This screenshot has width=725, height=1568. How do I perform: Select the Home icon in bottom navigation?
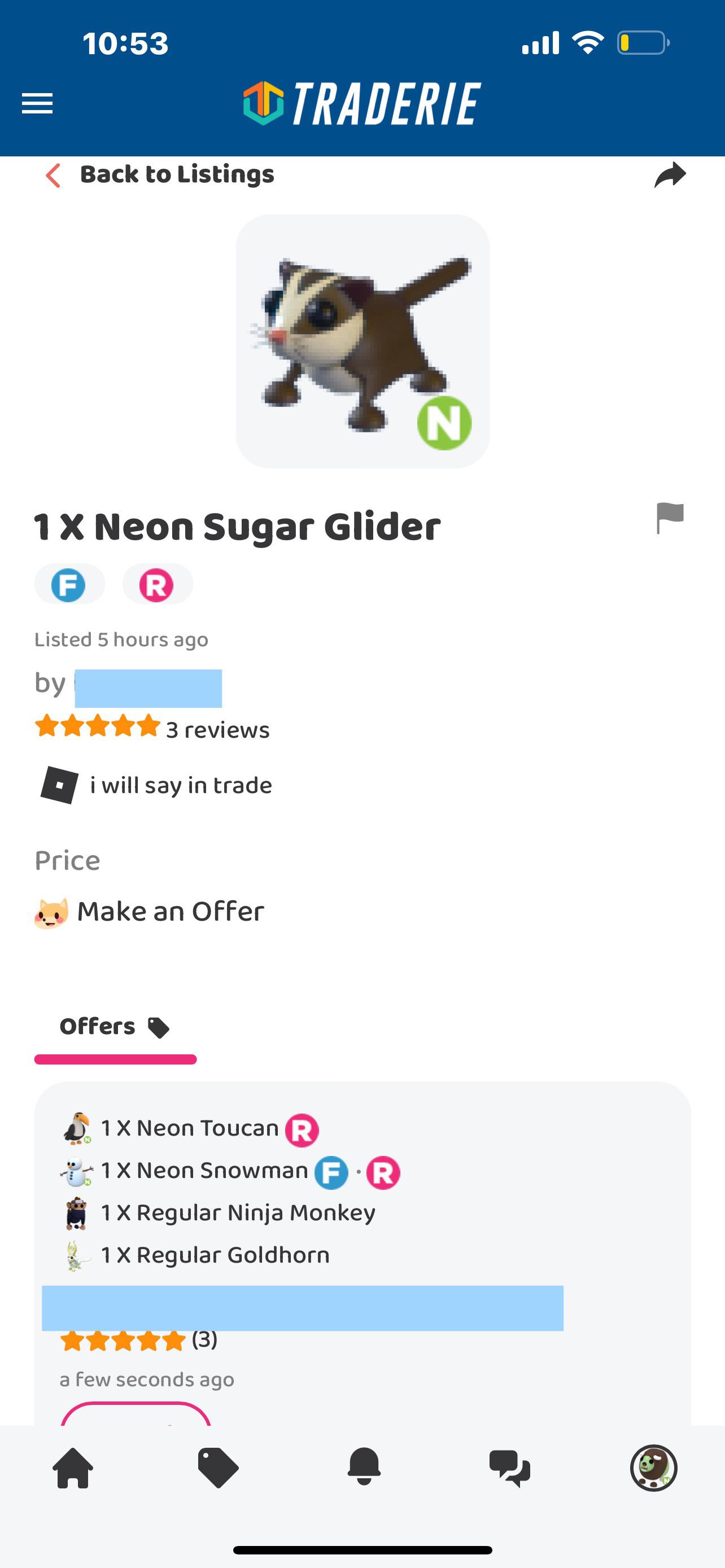click(x=72, y=1469)
